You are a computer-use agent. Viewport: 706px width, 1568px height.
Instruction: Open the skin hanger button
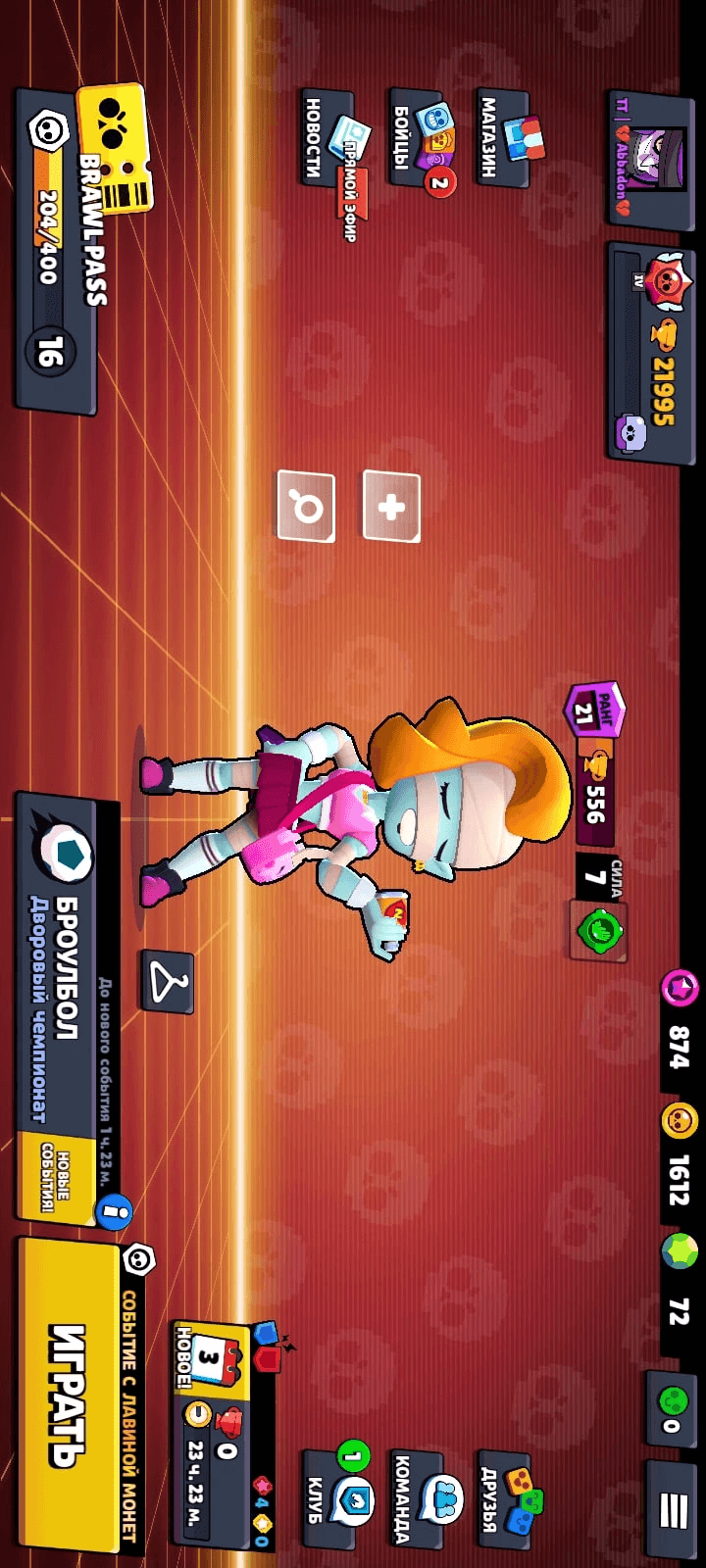click(167, 982)
